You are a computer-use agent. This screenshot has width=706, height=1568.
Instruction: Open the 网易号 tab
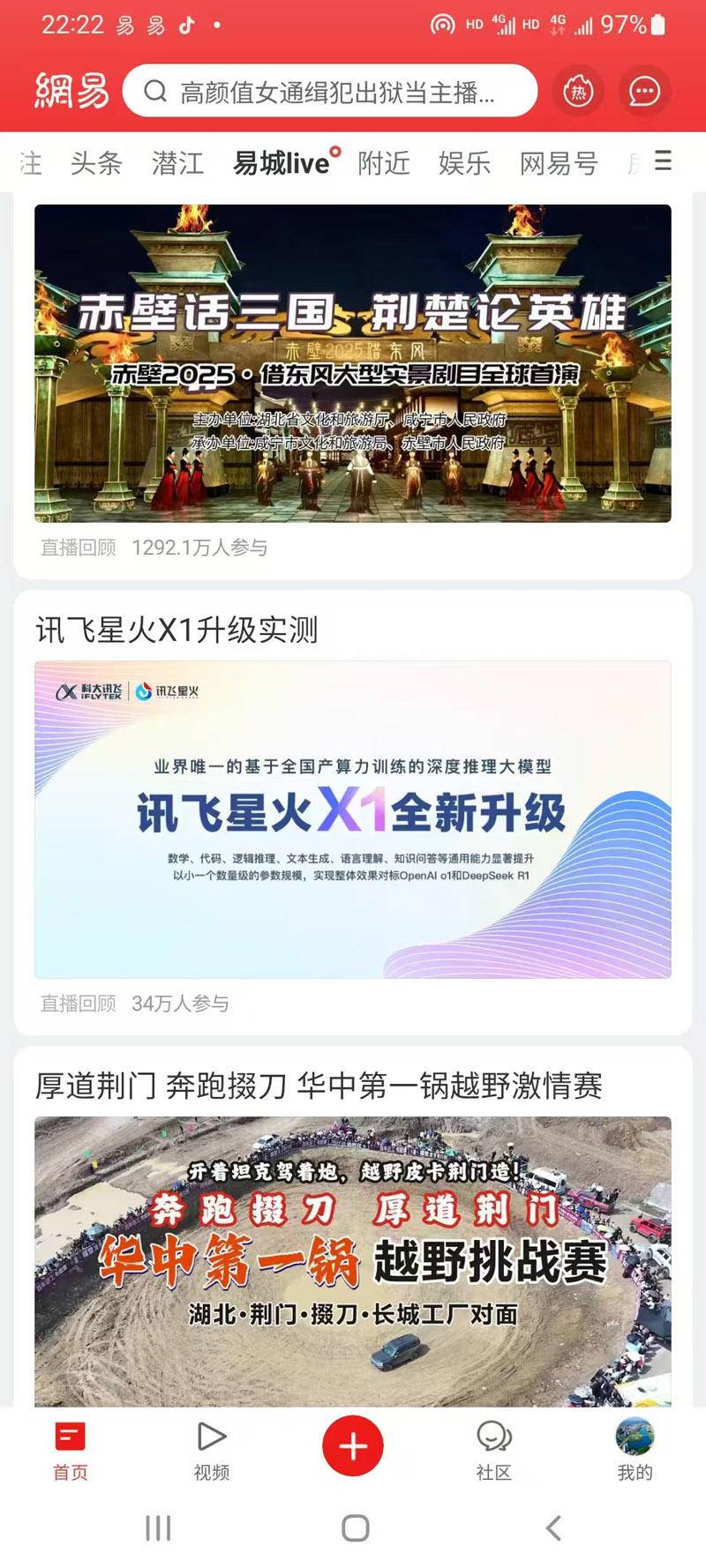[559, 163]
